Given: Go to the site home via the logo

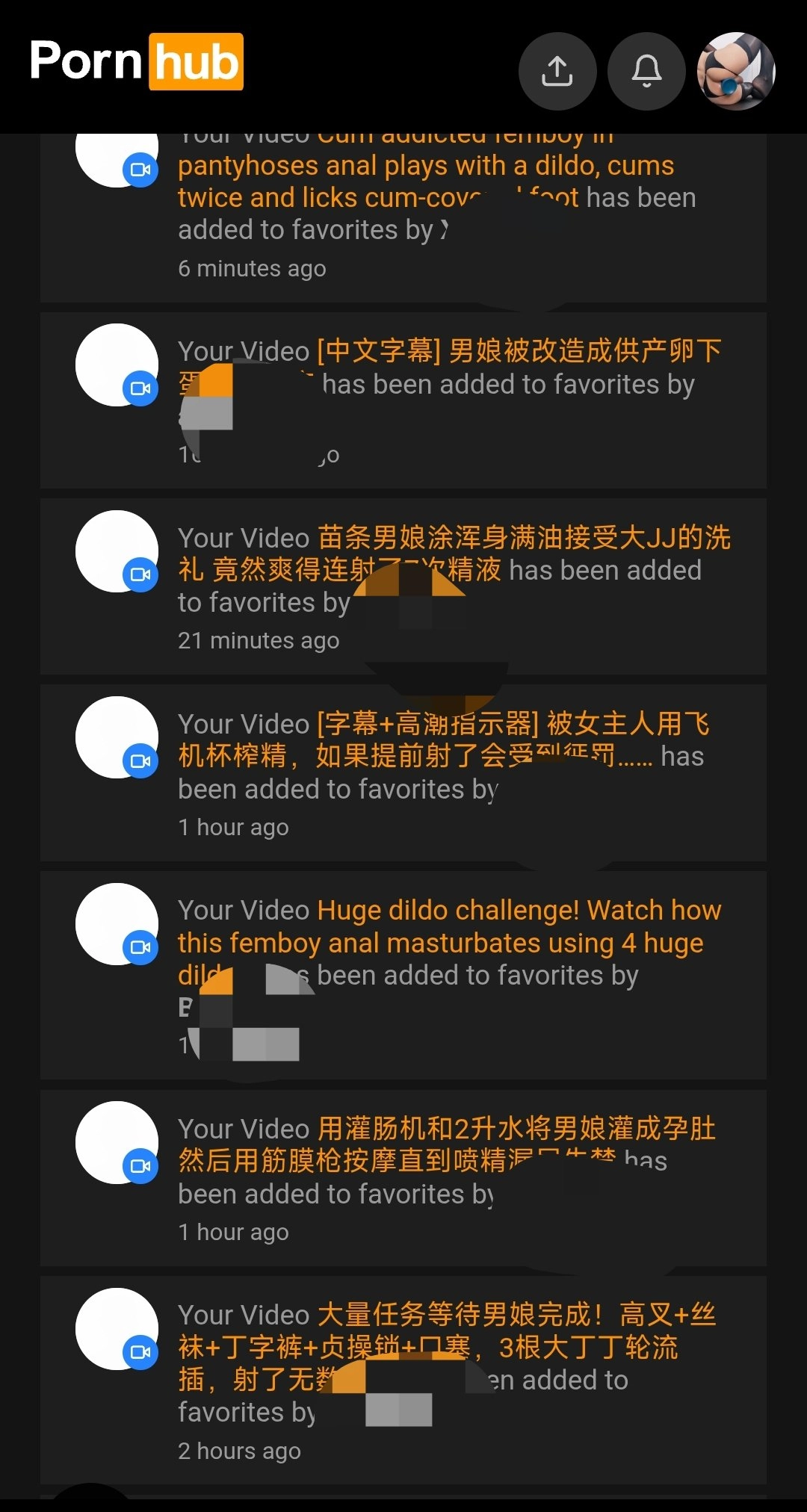Looking at the screenshot, I should (137, 62).
